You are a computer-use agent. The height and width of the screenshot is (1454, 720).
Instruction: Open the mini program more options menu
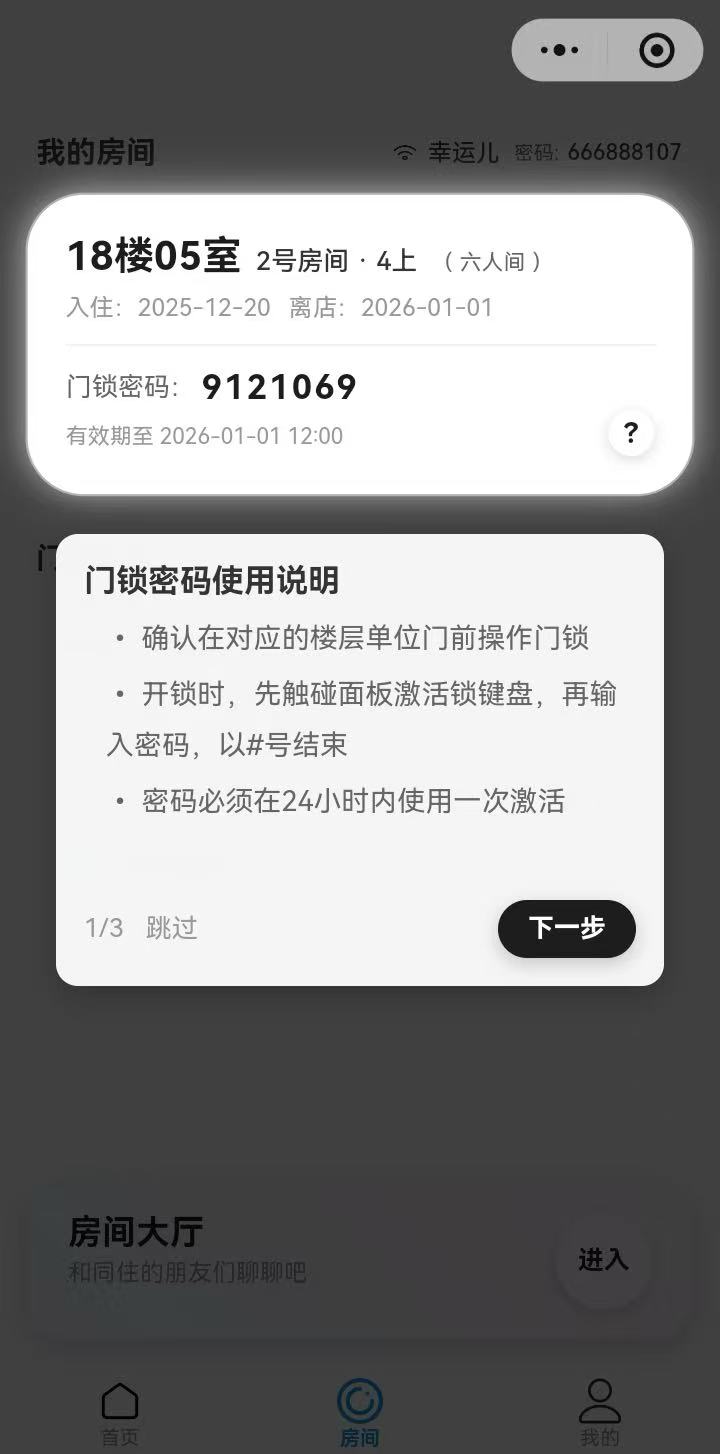559,50
